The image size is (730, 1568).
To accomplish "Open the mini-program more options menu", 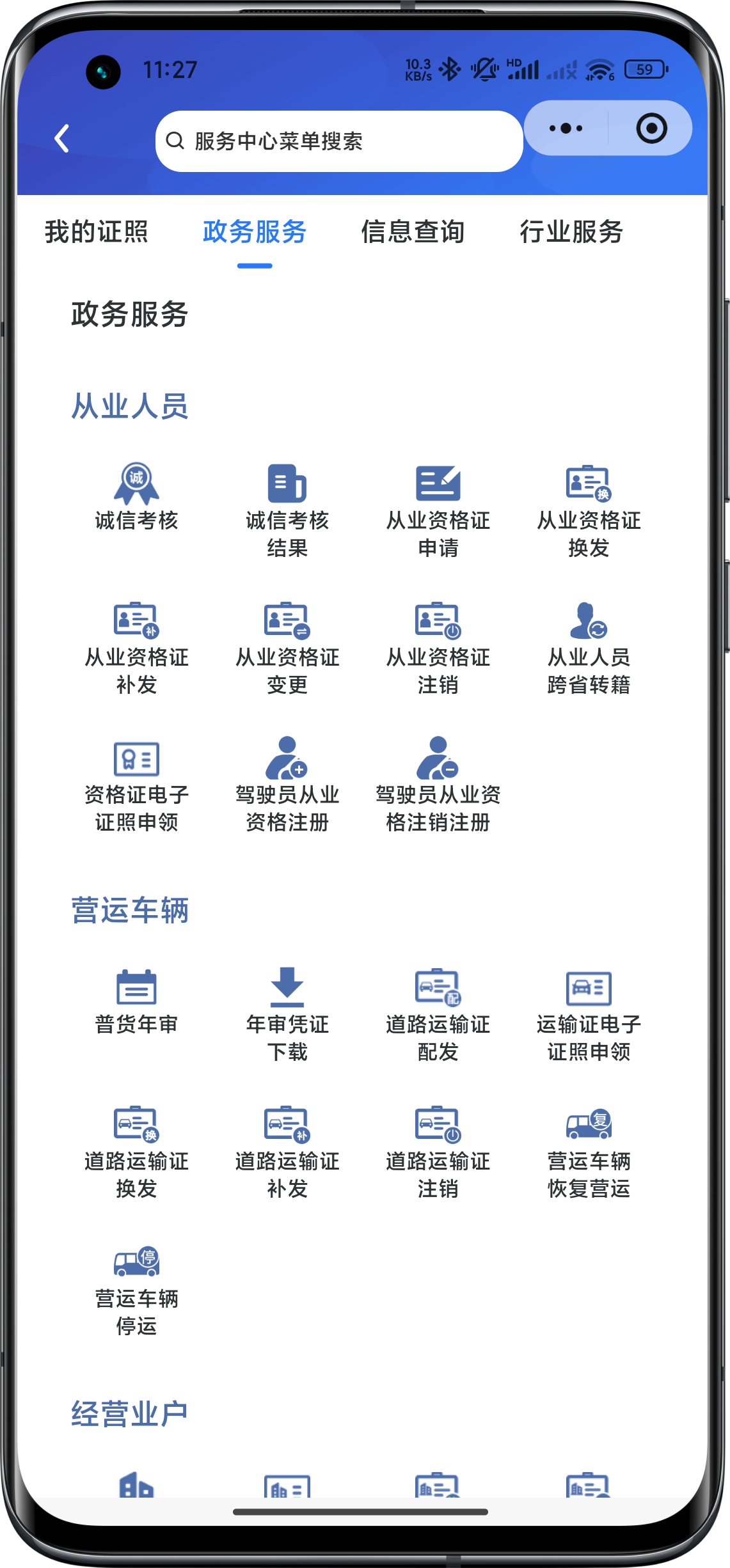I will tap(566, 129).
